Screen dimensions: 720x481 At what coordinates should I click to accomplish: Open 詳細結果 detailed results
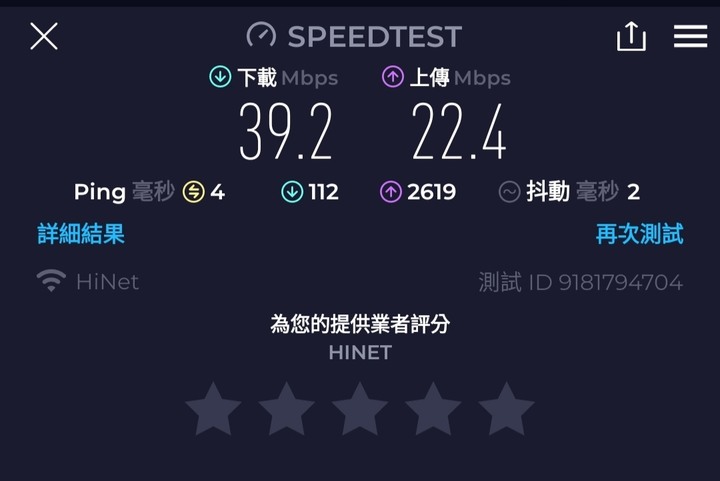click(x=81, y=234)
